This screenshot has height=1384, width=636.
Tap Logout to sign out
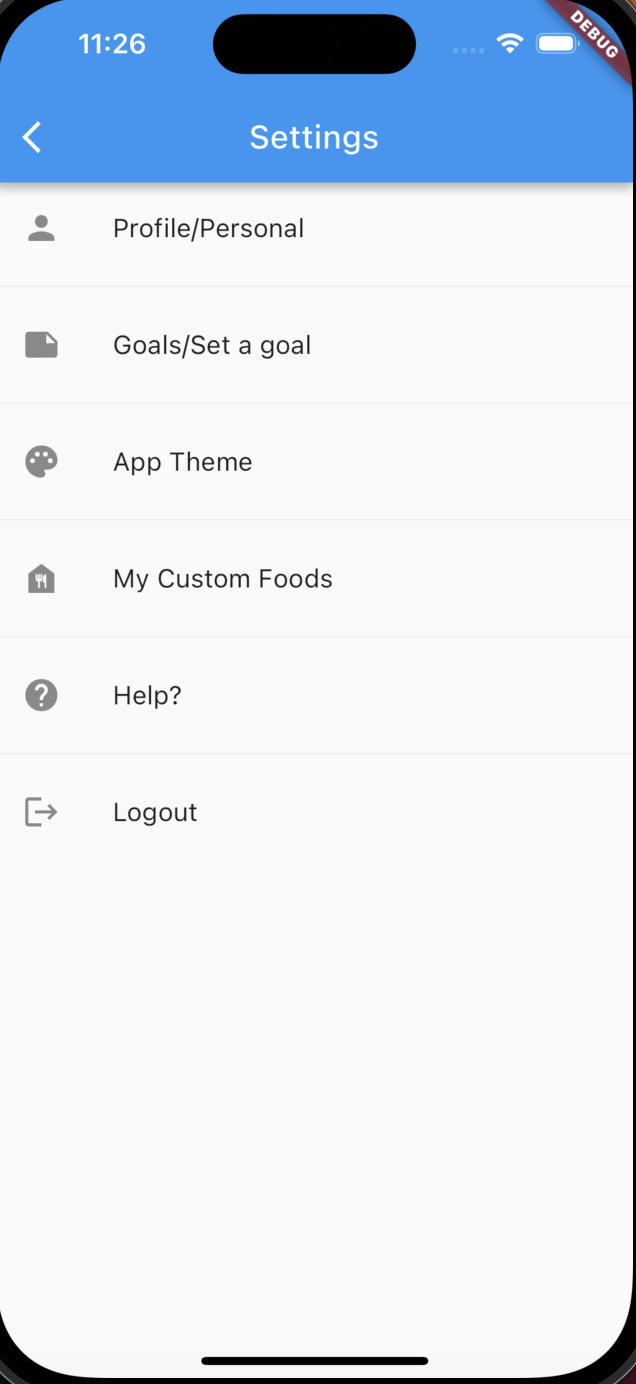coord(155,812)
